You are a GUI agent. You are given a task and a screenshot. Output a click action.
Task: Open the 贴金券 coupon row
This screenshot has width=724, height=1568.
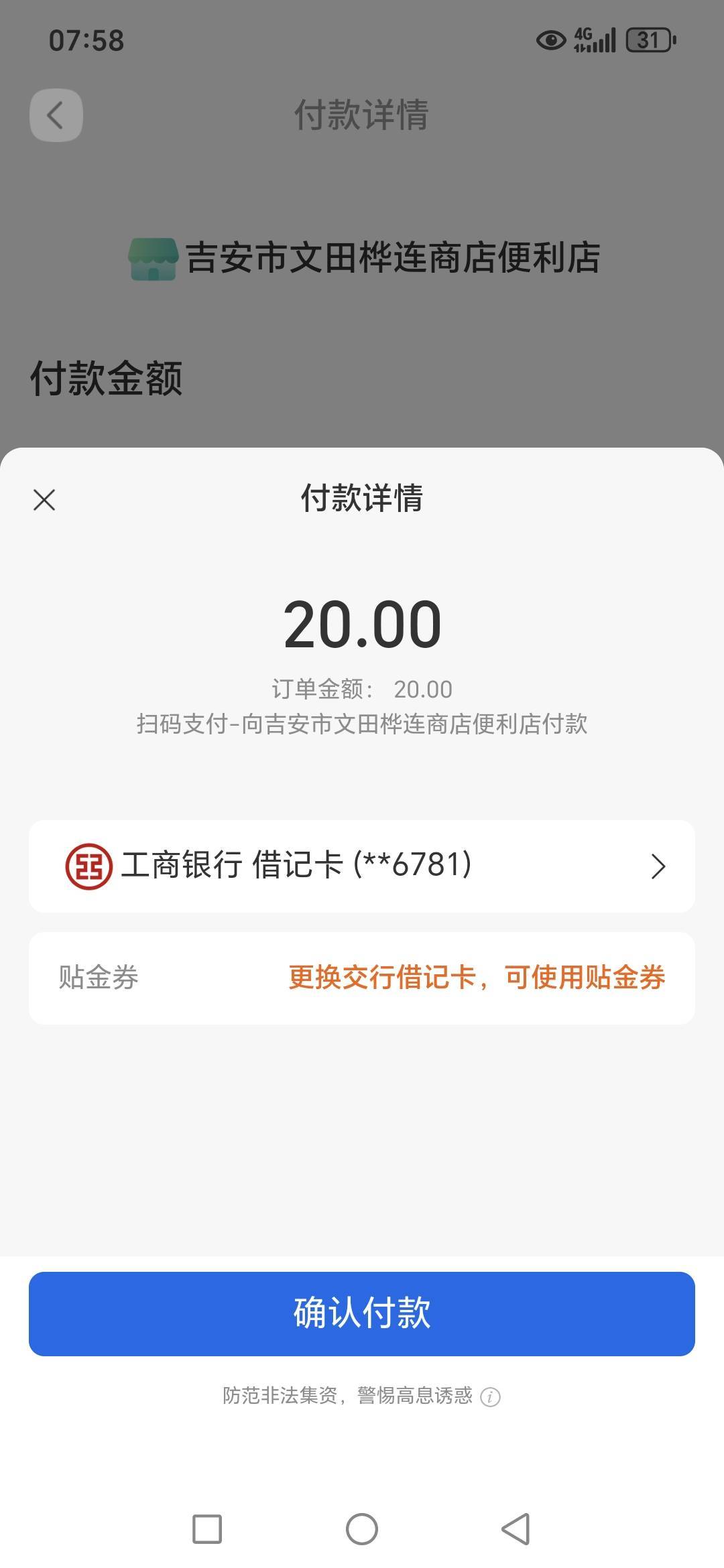[x=362, y=978]
